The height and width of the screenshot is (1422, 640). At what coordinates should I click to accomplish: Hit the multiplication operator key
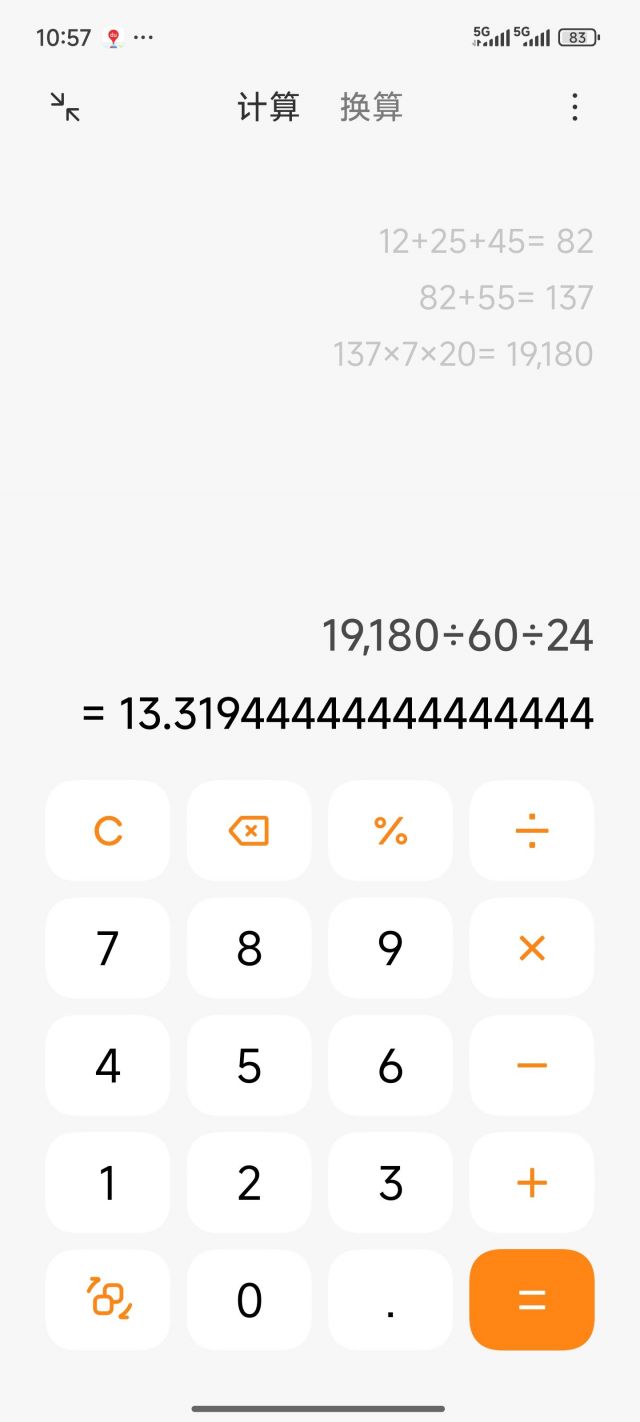531,948
